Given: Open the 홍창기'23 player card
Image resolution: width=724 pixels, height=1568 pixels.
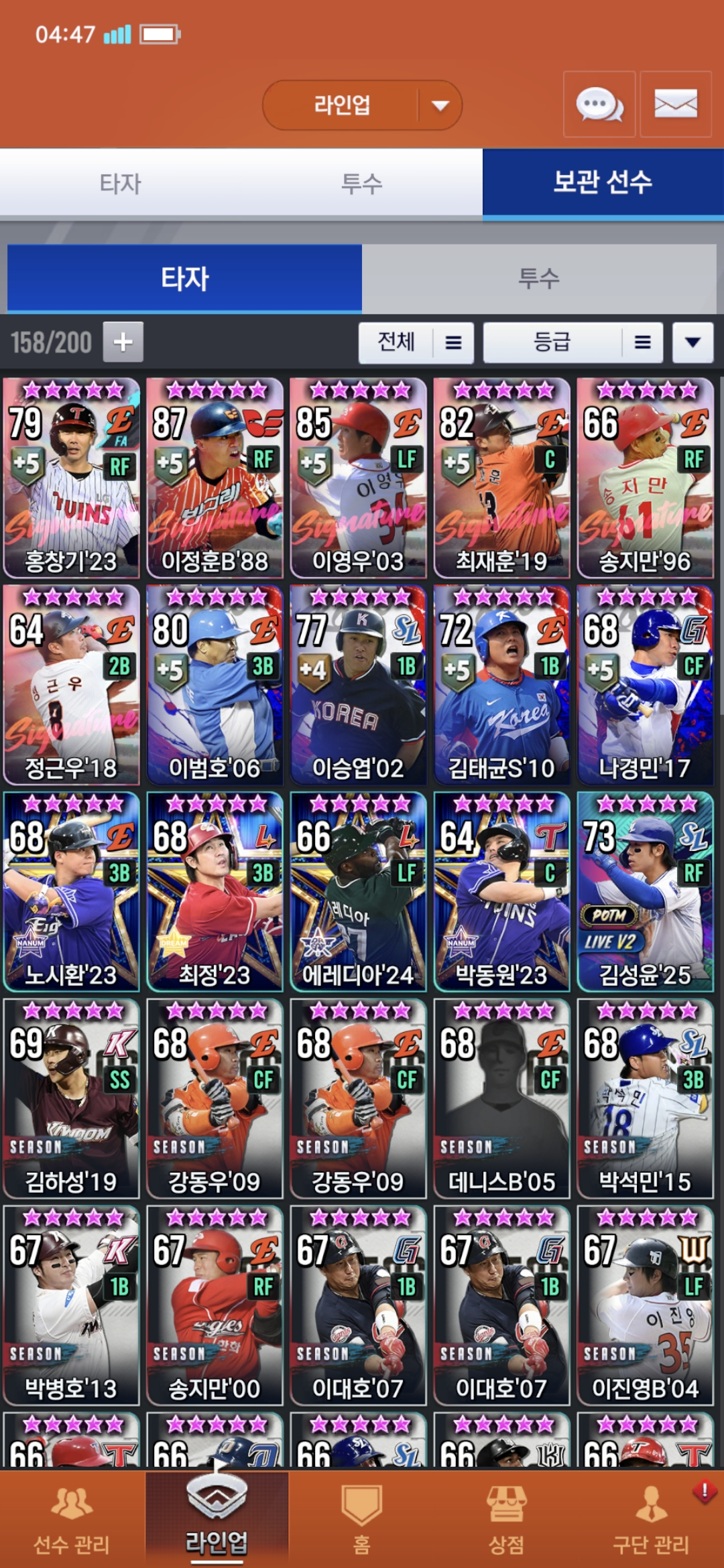Looking at the screenshot, I should point(71,478).
